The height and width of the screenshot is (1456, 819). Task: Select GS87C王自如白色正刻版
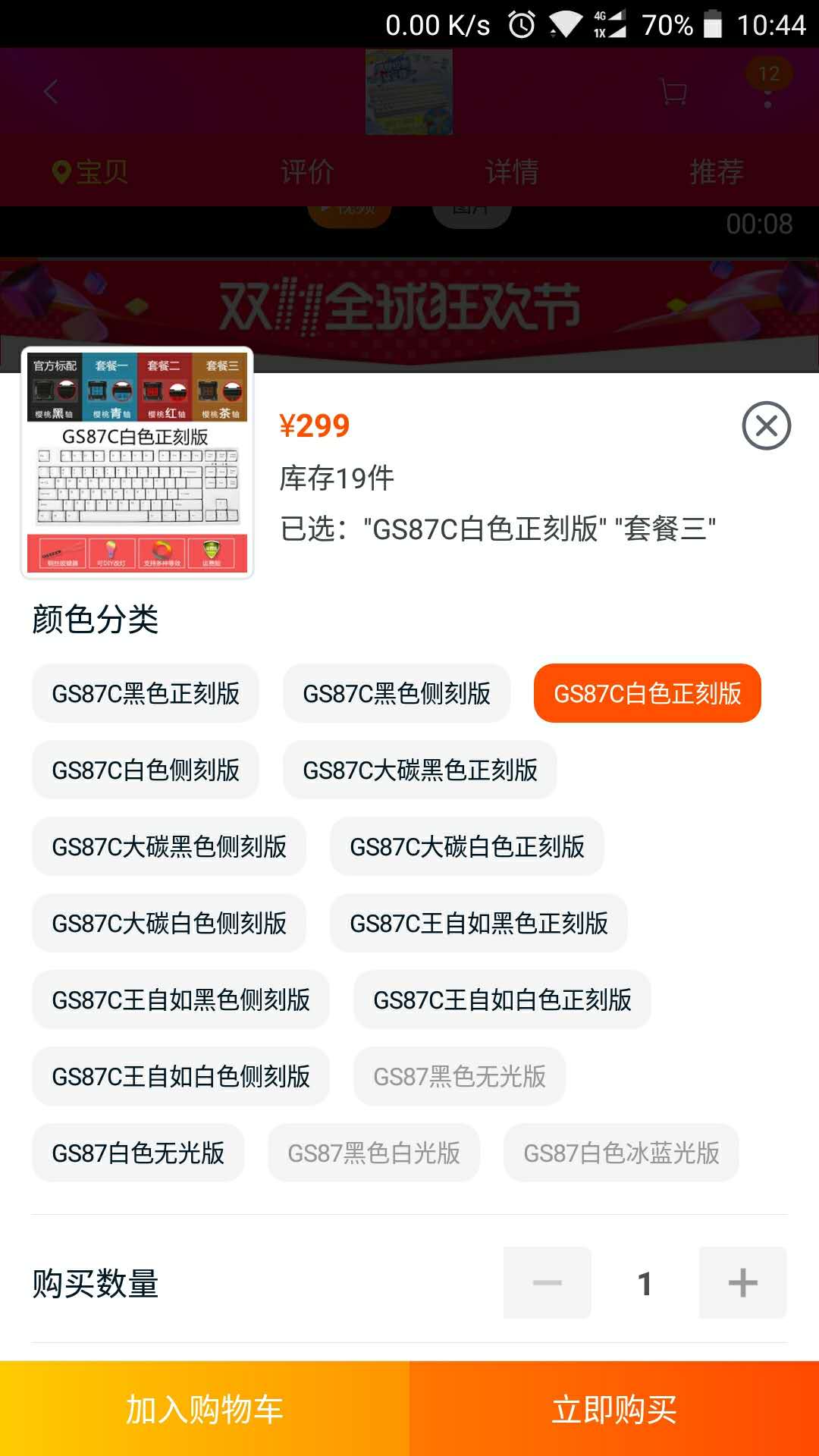click(x=502, y=999)
